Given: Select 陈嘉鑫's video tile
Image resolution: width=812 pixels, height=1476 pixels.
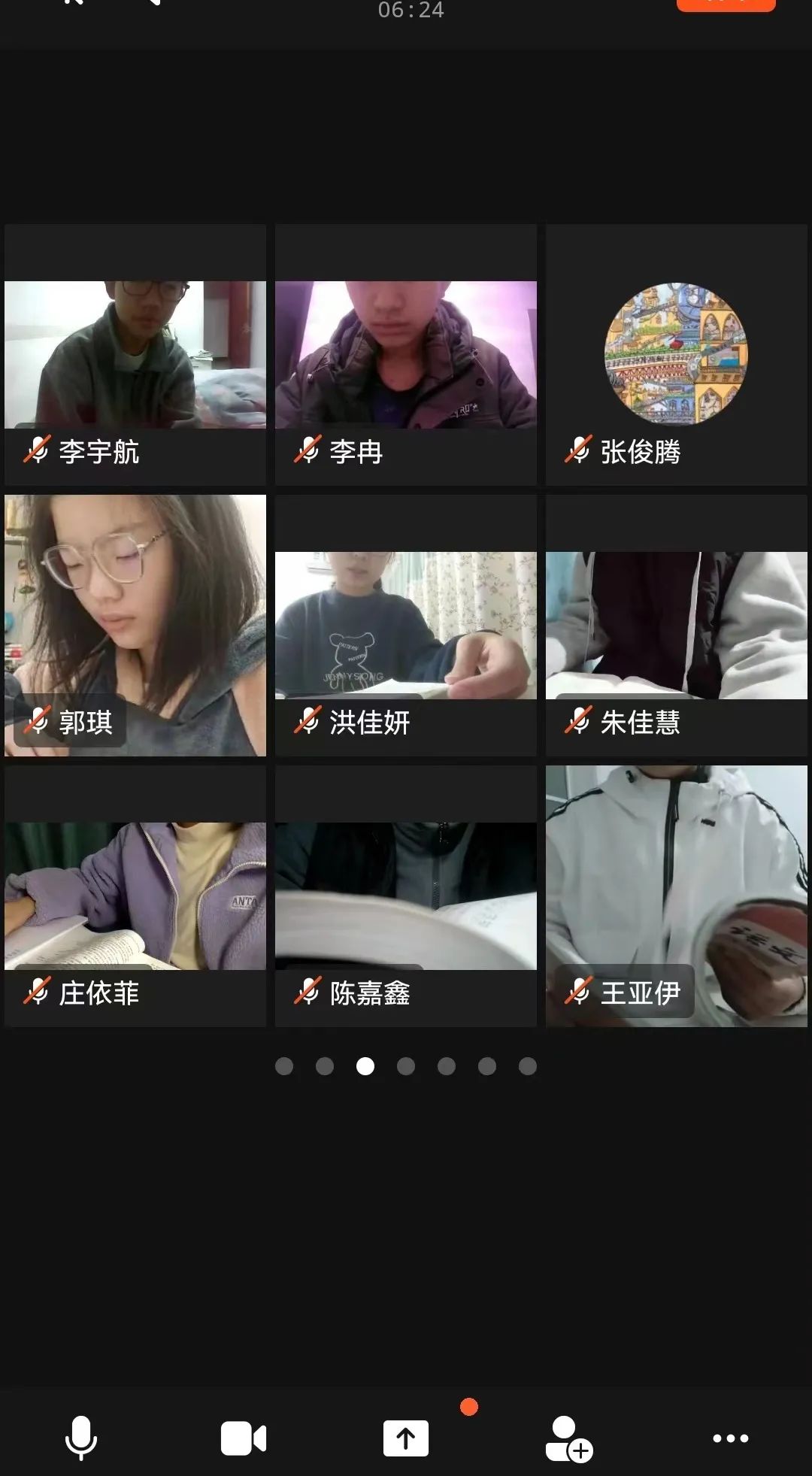Looking at the screenshot, I should coord(406,896).
